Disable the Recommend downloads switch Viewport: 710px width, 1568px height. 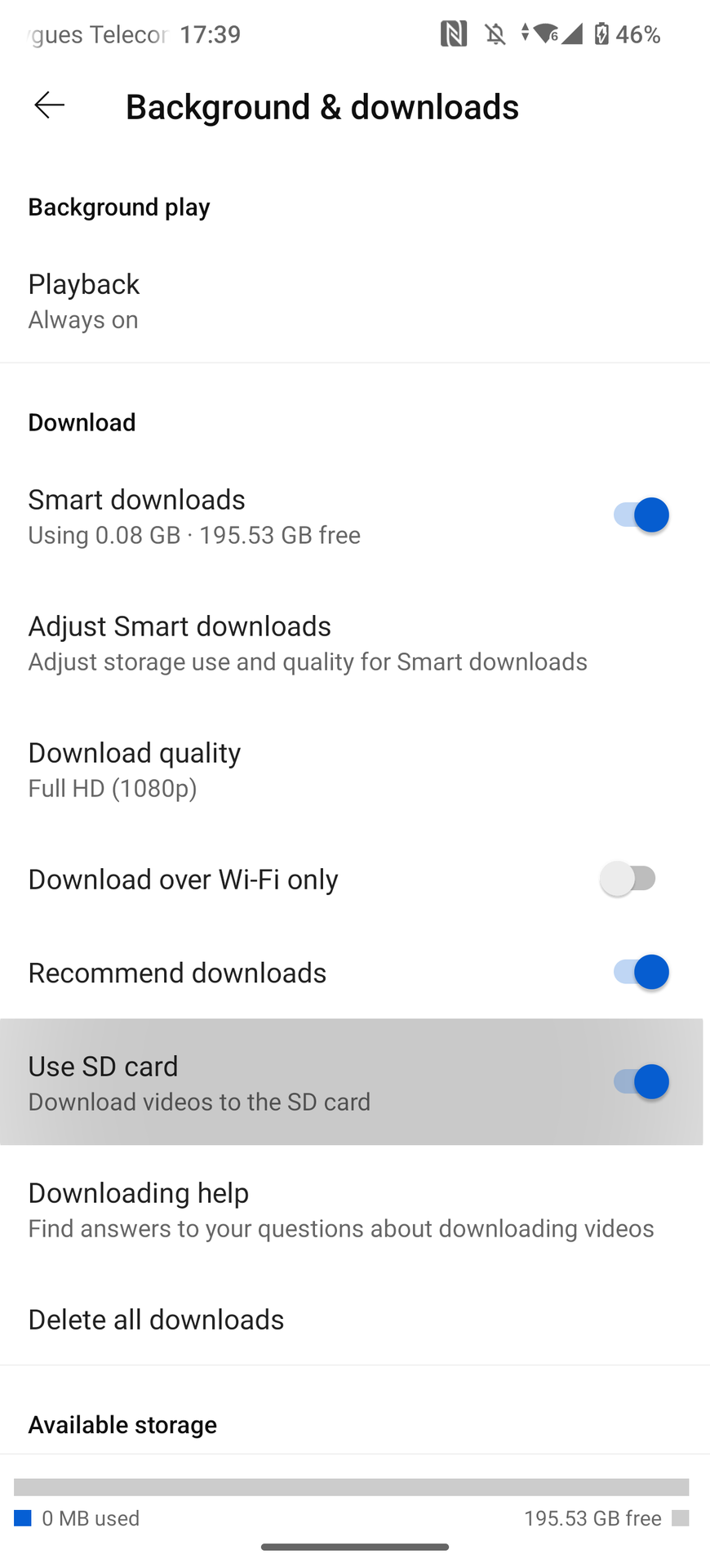click(x=641, y=973)
